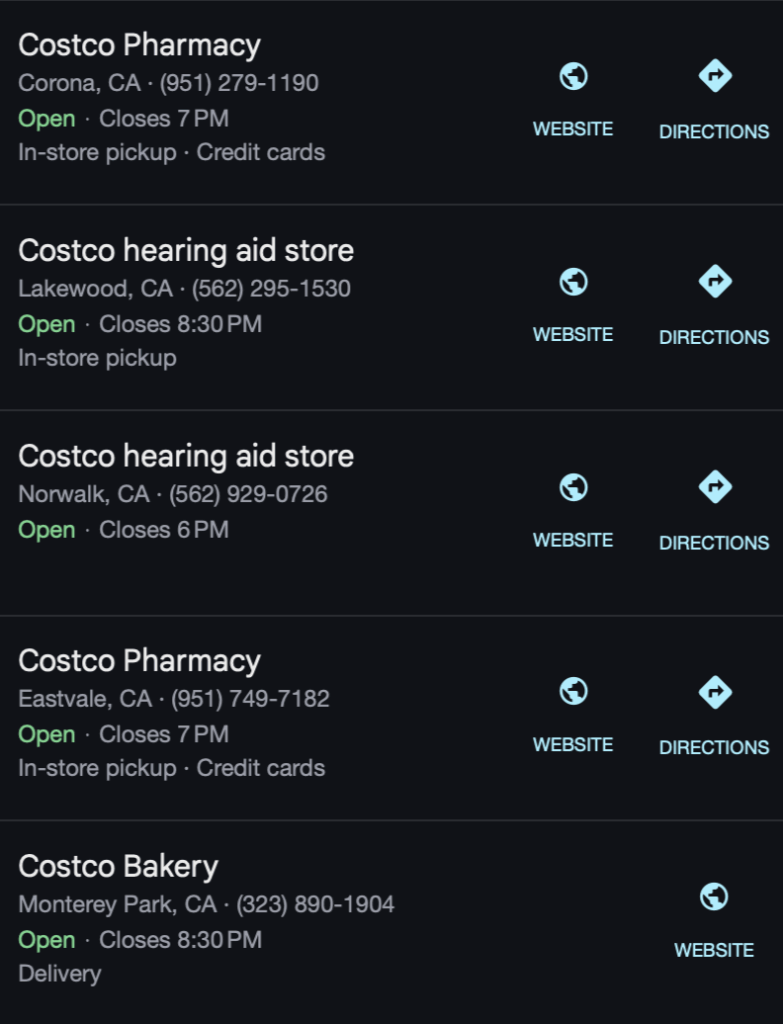Open the Lakewood Costco hearing aid store result

(x=186, y=251)
